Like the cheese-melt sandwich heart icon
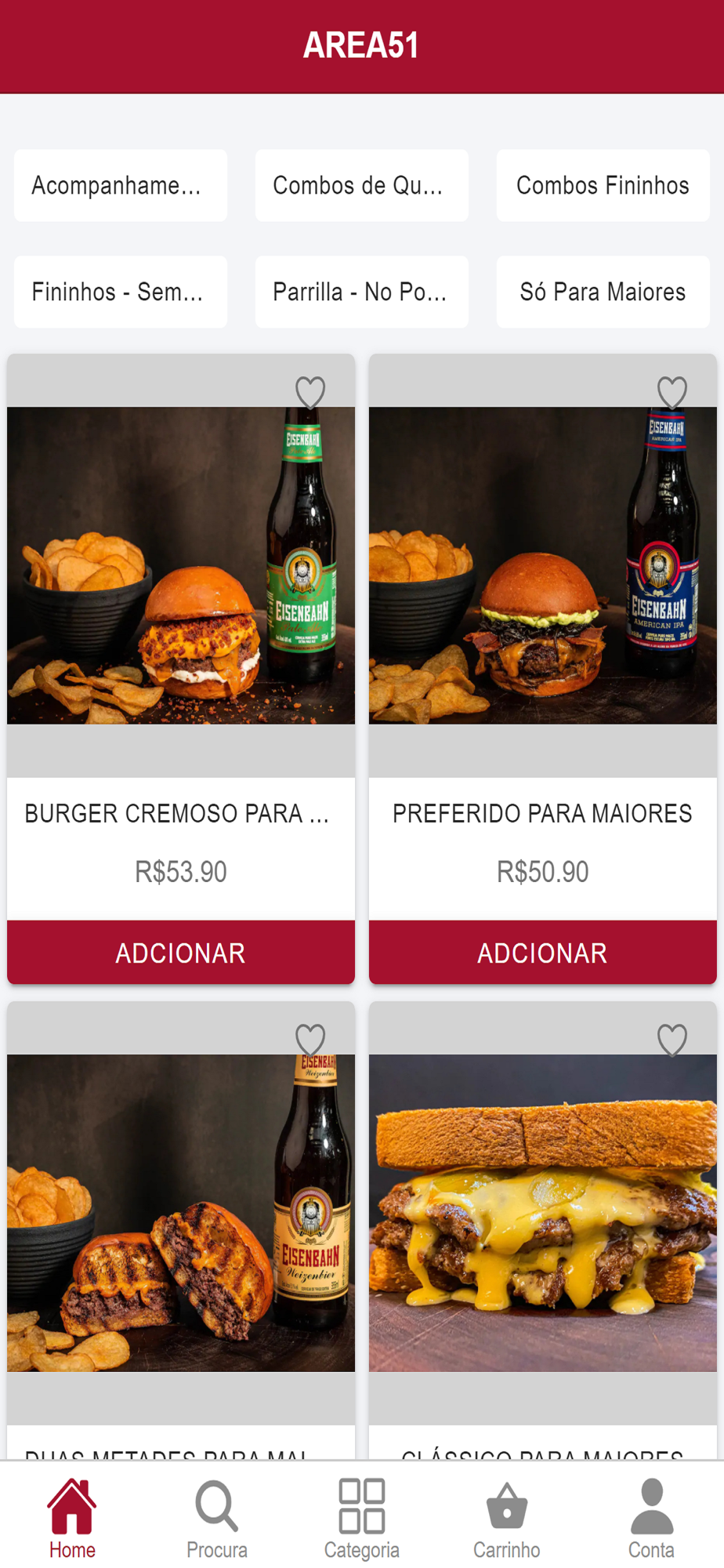724x1568 pixels. click(x=672, y=1040)
